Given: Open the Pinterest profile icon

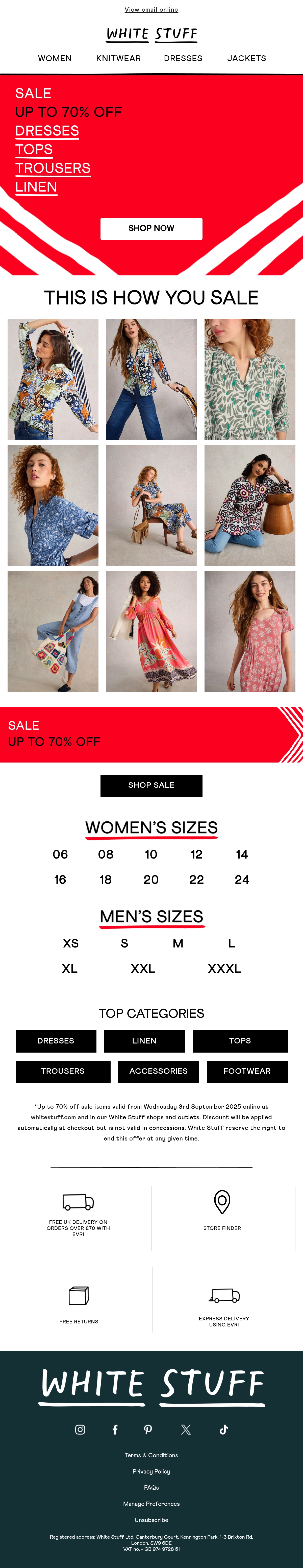Looking at the screenshot, I should click(x=148, y=1430).
